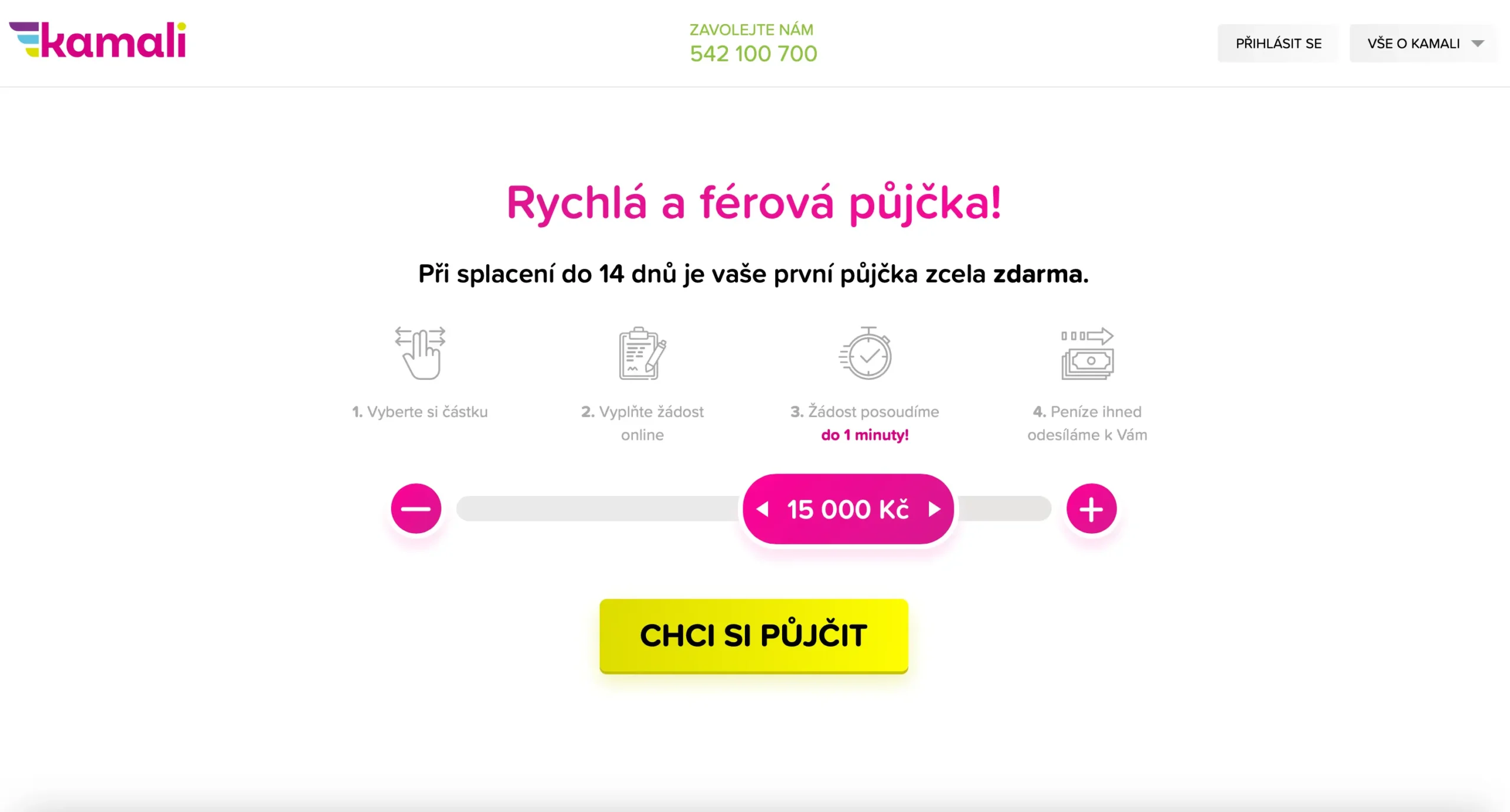Call the phone number 542 100 700
1510x812 pixels.
pyautogui.click(x=753, y=54)
